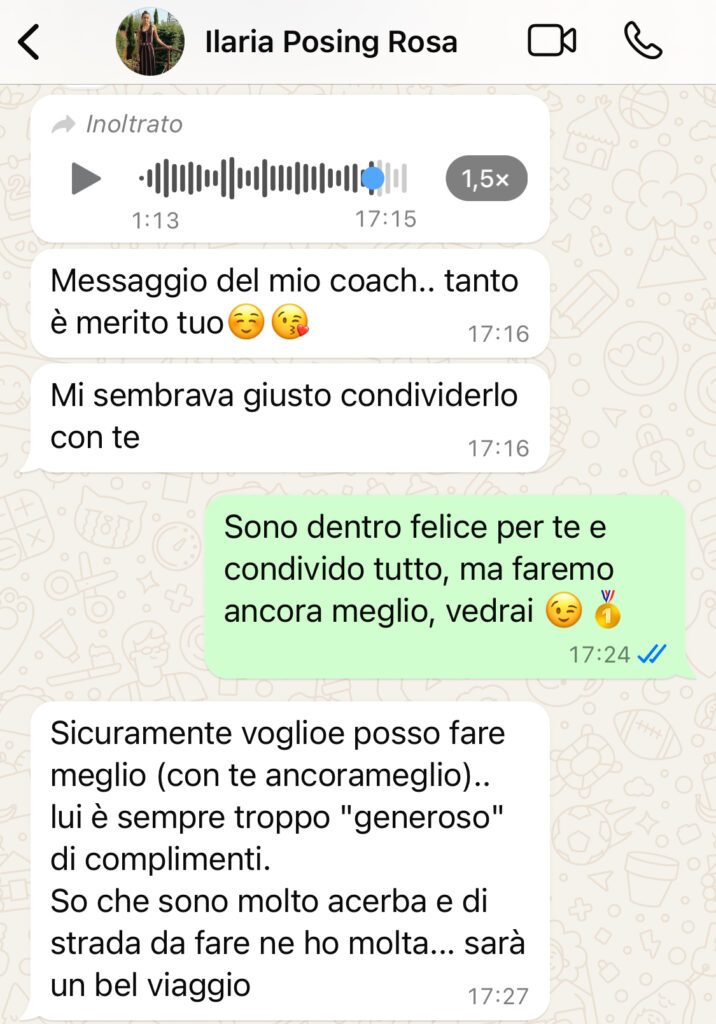Open Ilaria Posing Rosa's profile photo

click(150, 42)
